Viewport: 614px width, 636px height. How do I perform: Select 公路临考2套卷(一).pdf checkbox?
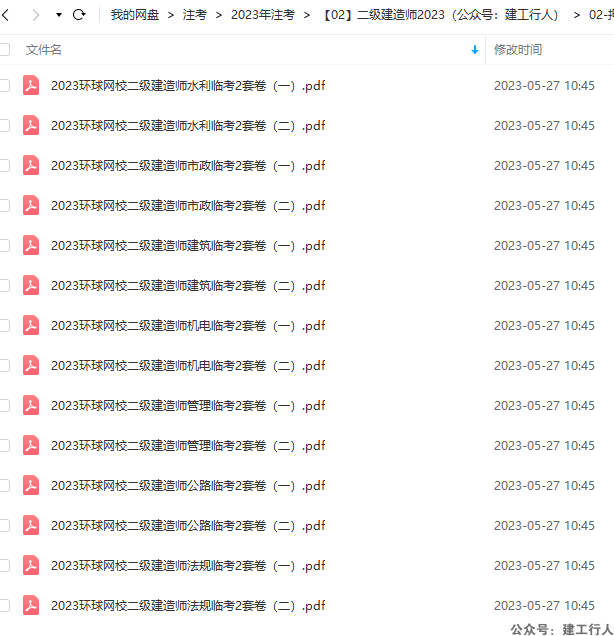pos(4,486)
